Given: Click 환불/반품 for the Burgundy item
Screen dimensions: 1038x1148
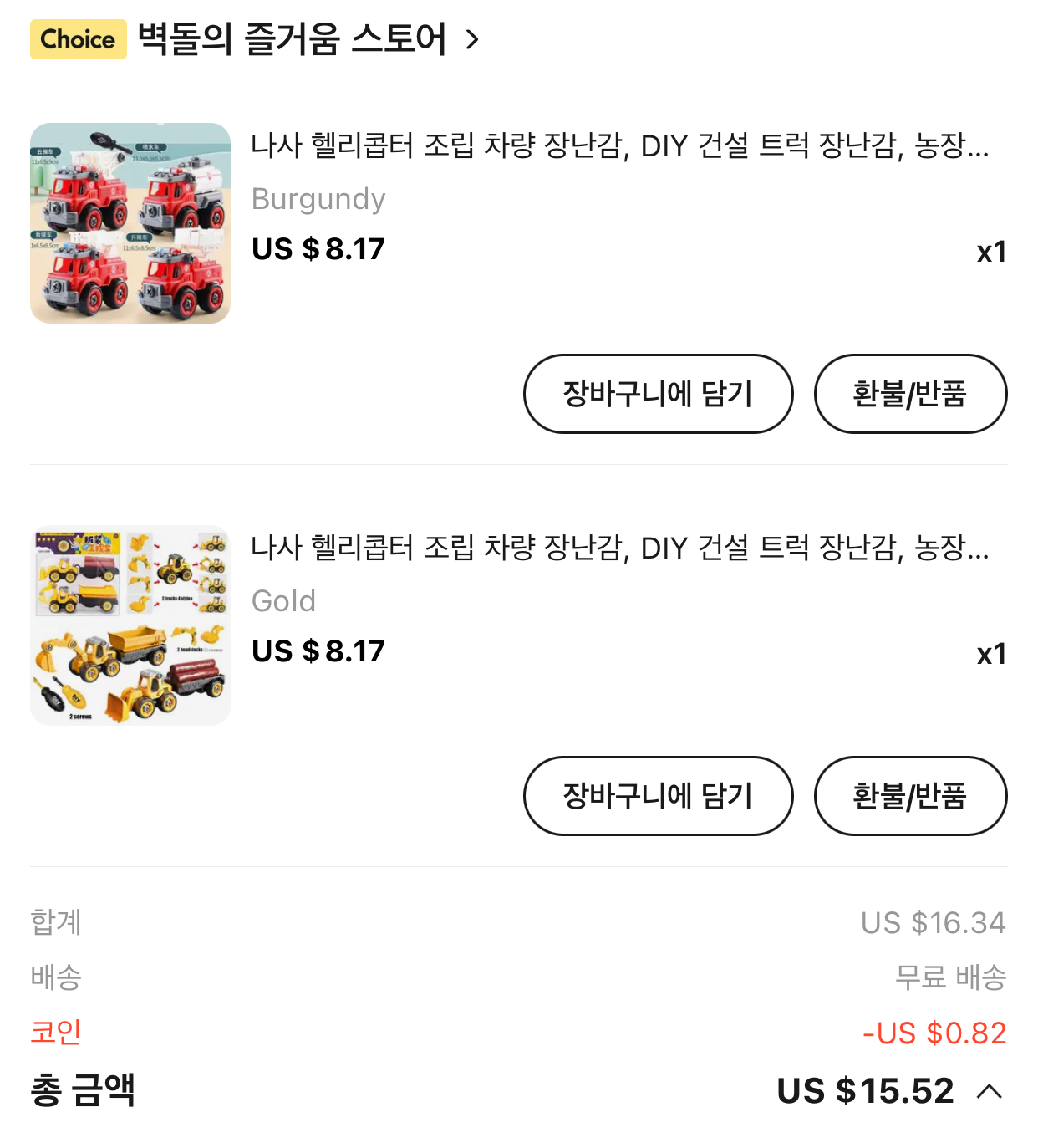Looking at the screenshot, I should (910, 394).
